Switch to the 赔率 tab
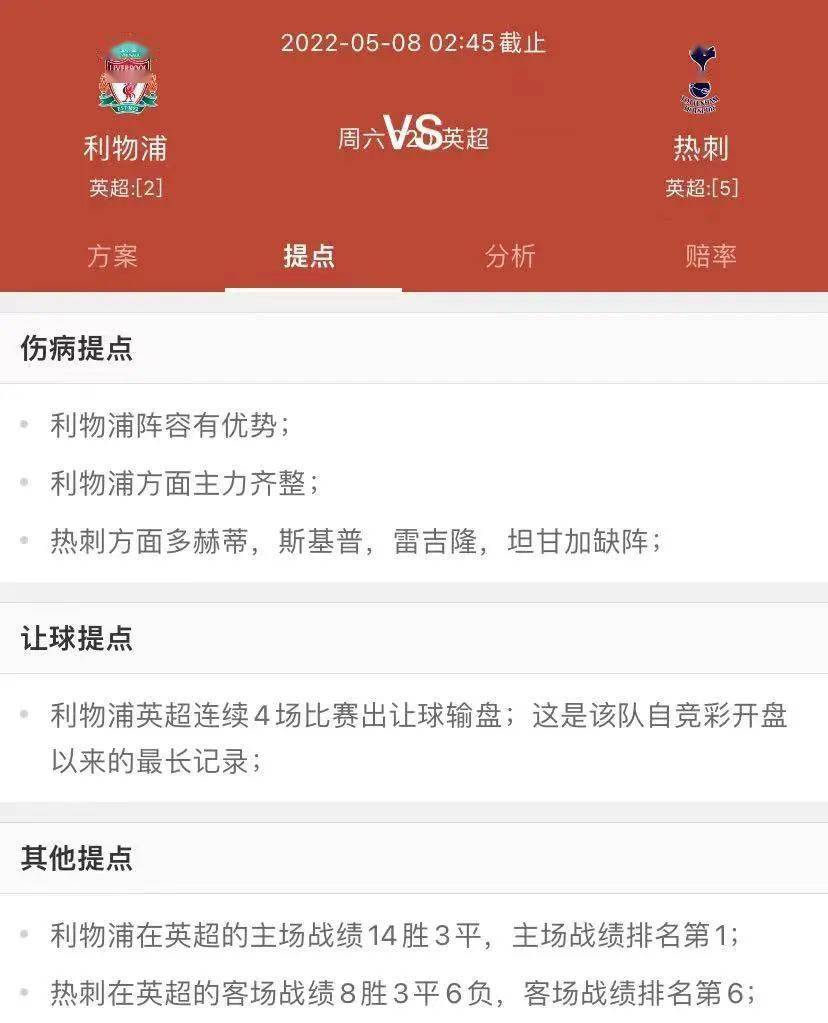Viewport: 828px width, 1023px height. coord(710,256)
